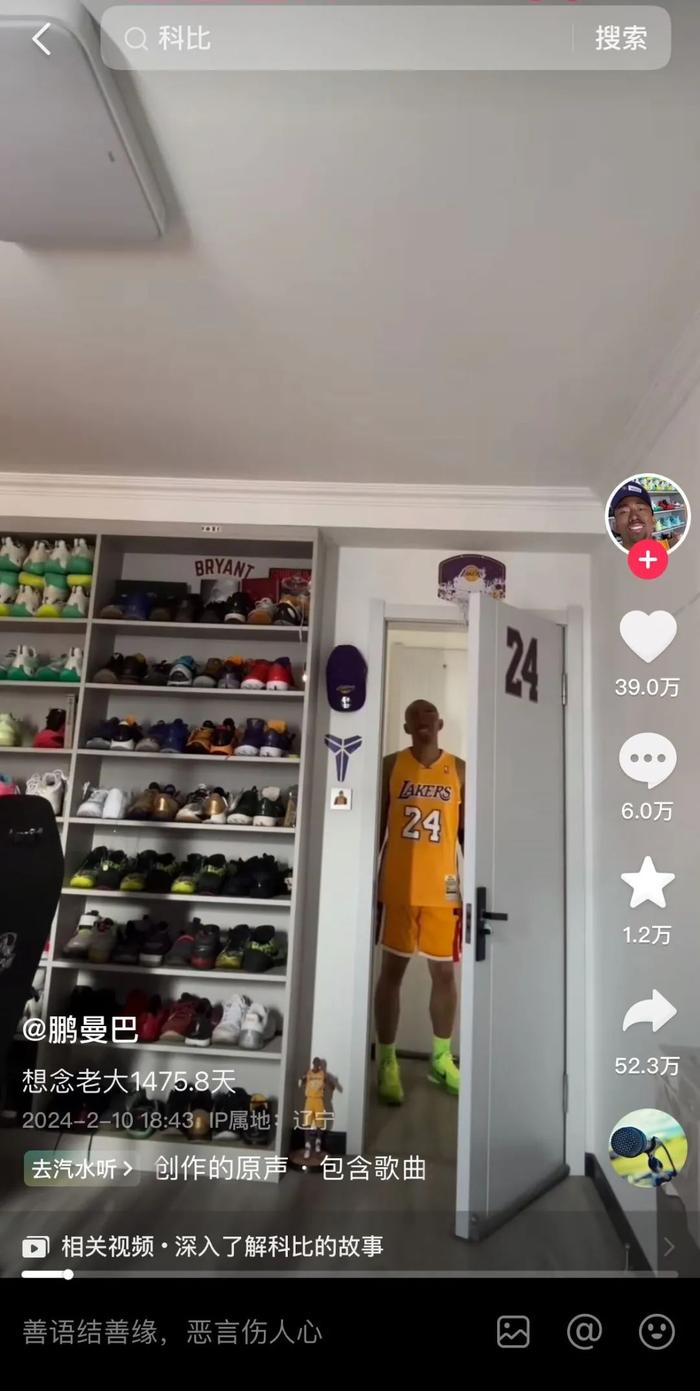
Task: Open the emoji picker
Action: coord(657,1331)
